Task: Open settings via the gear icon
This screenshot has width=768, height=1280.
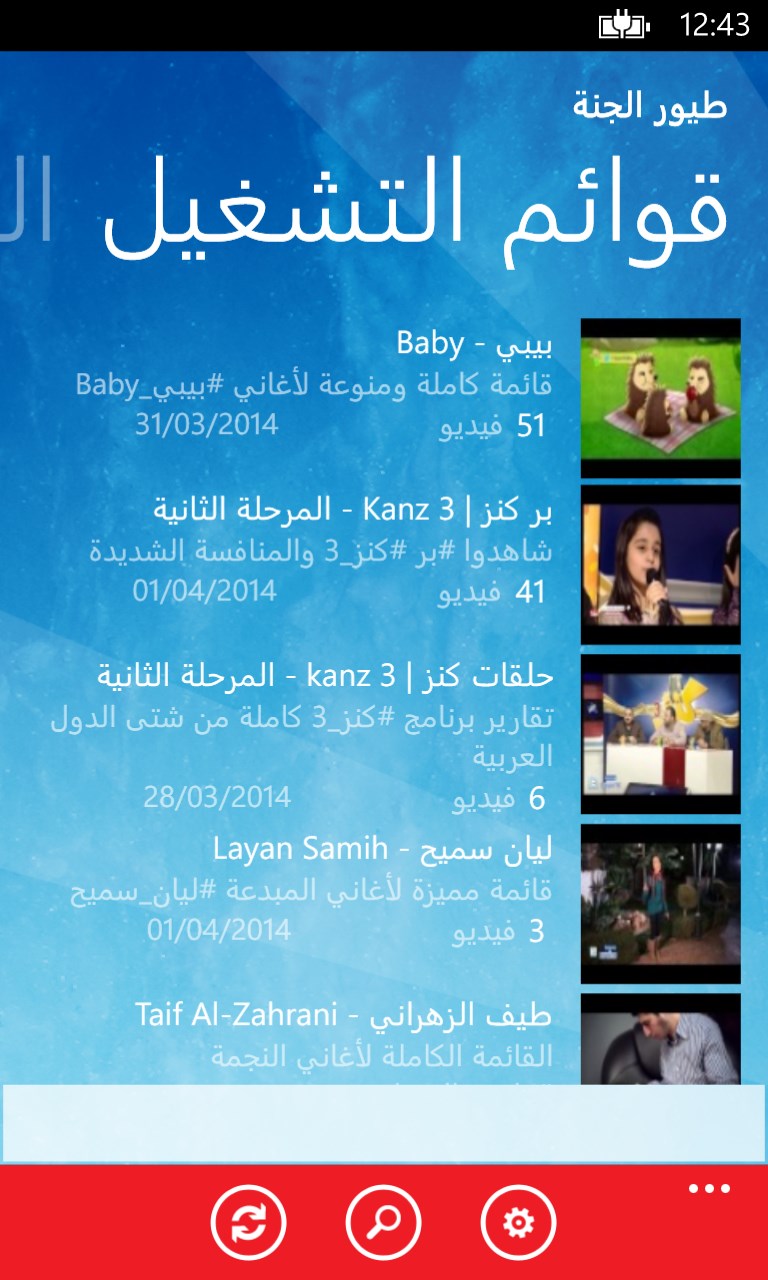Action: coord(518,1222)
